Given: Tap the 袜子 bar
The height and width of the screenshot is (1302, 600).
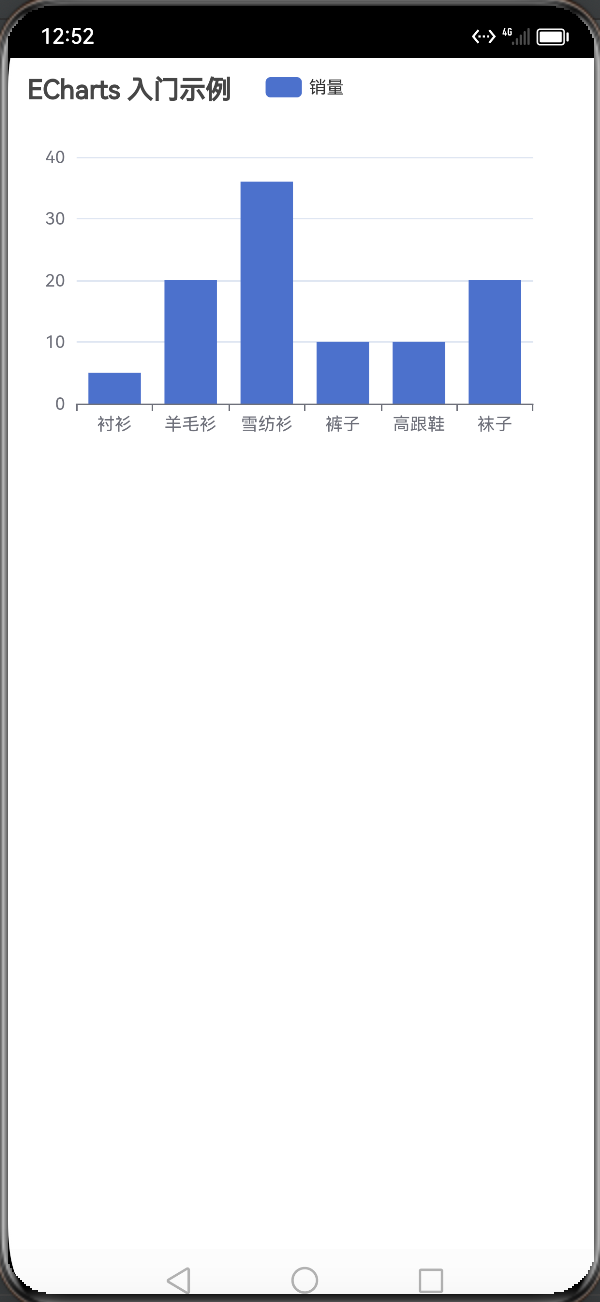Looking at the screenshot, I should 495,342.
